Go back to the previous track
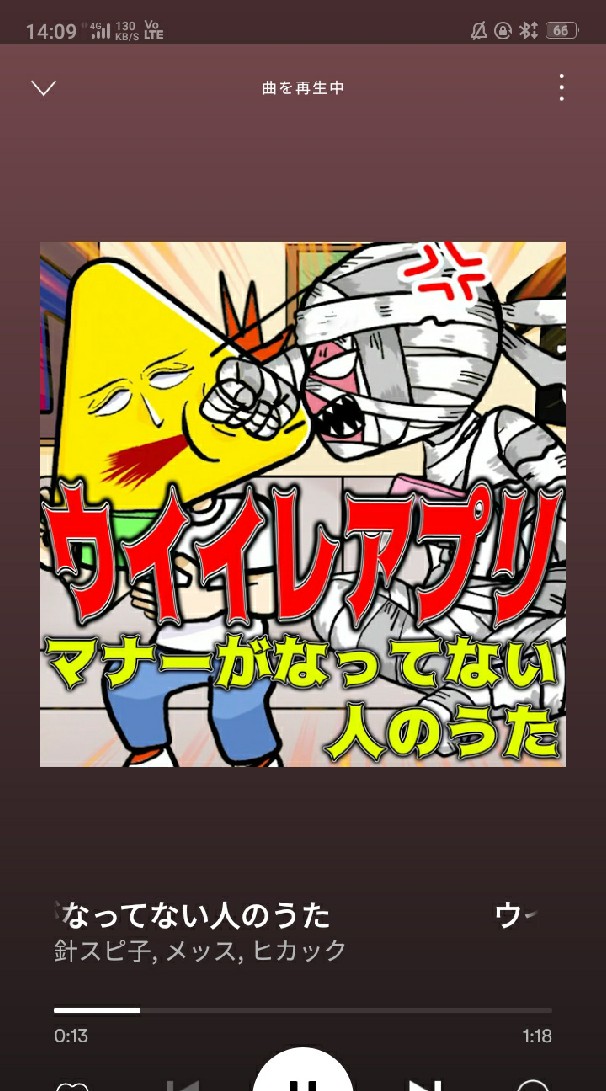The height and width of the screenshot is (1091, 606). (x=182, y=1083)
